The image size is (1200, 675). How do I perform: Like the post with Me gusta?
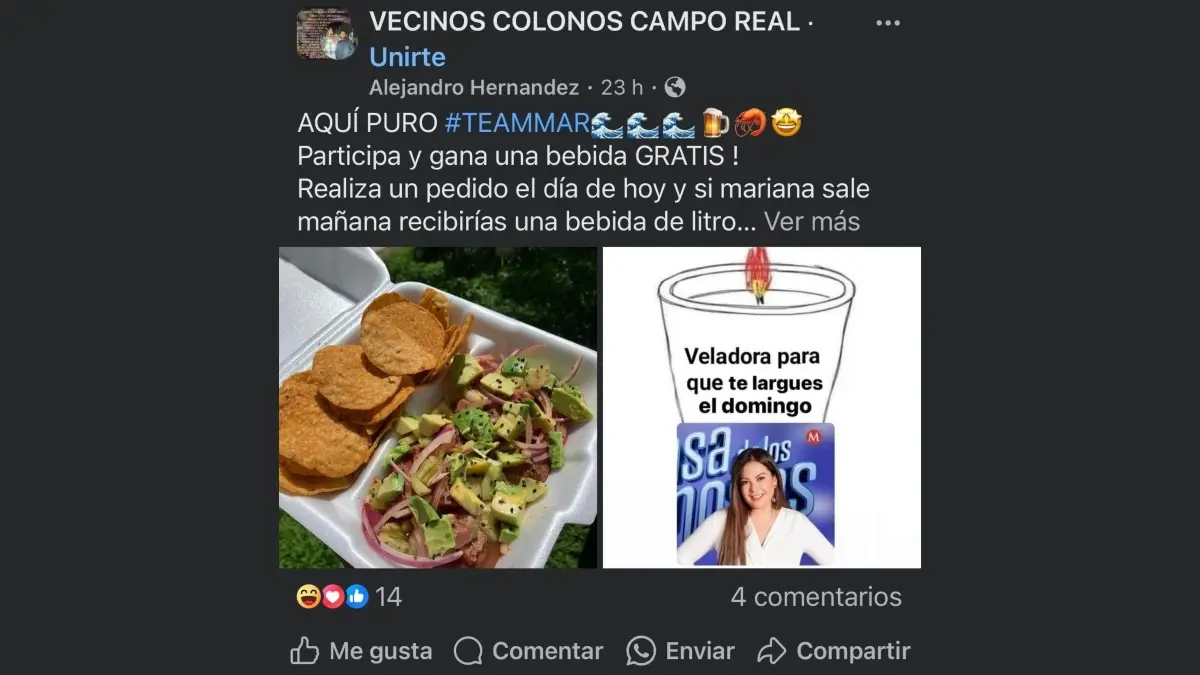(x=361, y=651)
